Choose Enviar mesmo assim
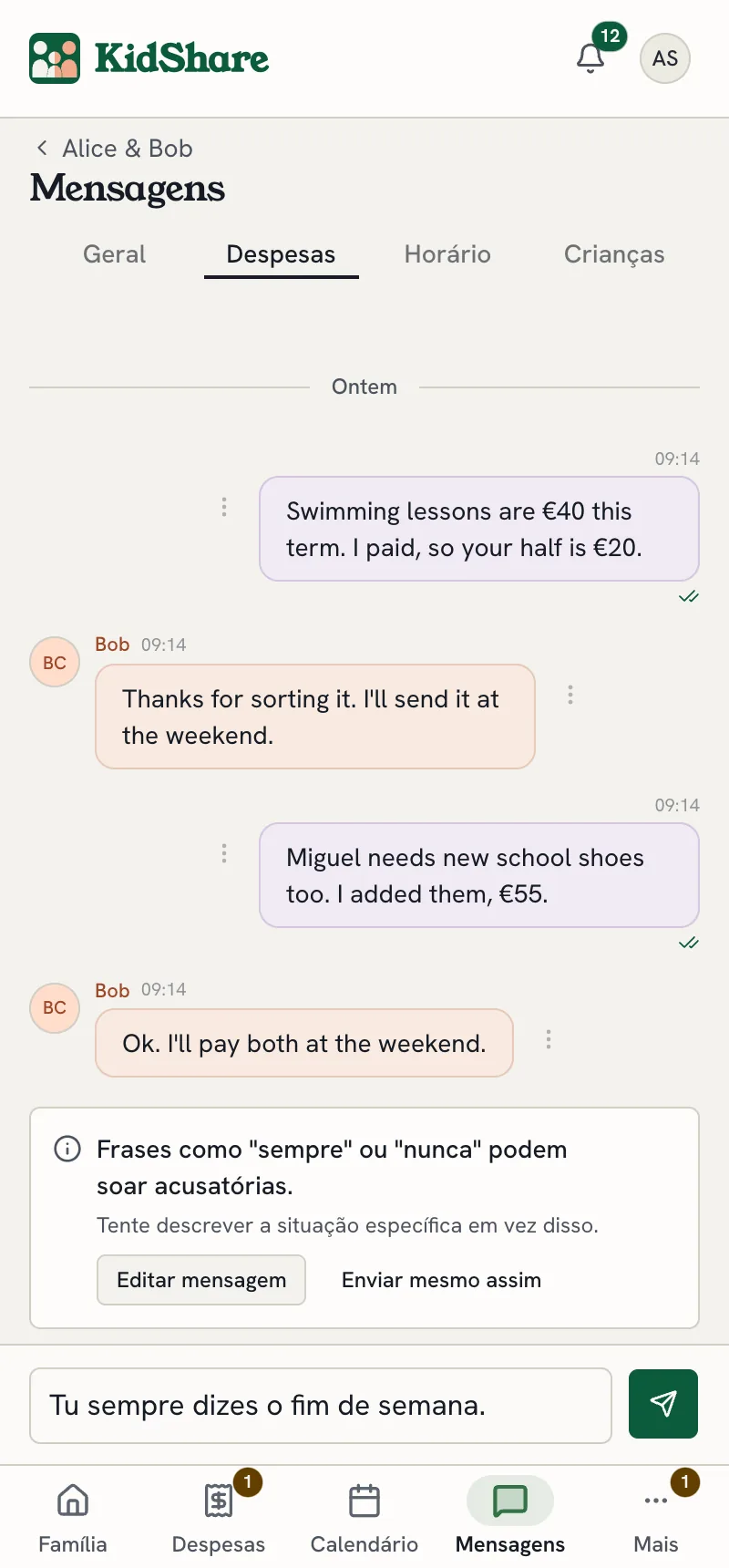The image size is (729, 1568). pos(441,1280)
